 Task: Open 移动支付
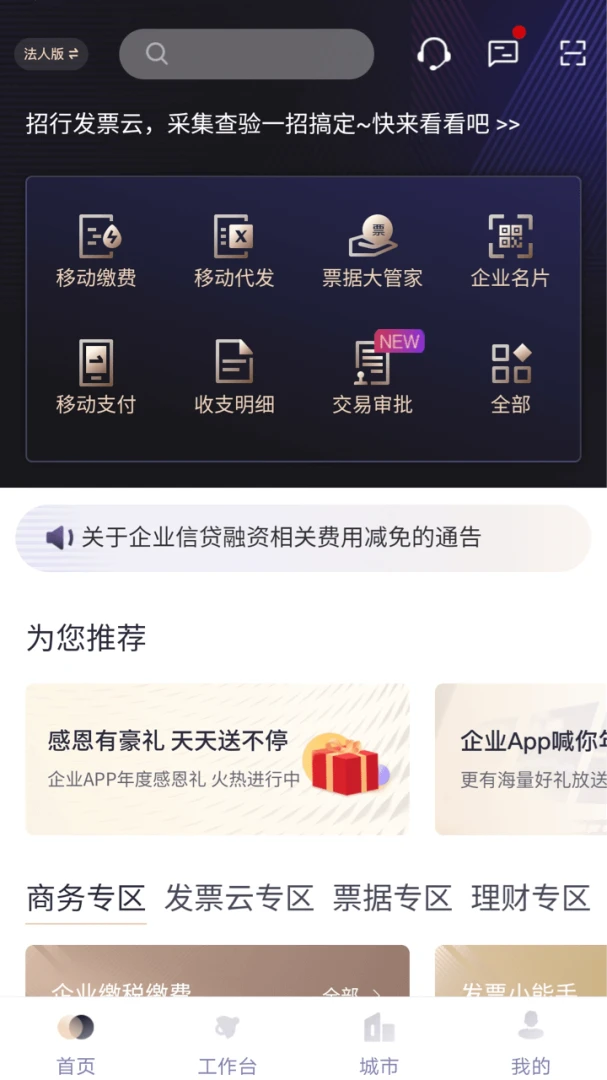(96, 378)
